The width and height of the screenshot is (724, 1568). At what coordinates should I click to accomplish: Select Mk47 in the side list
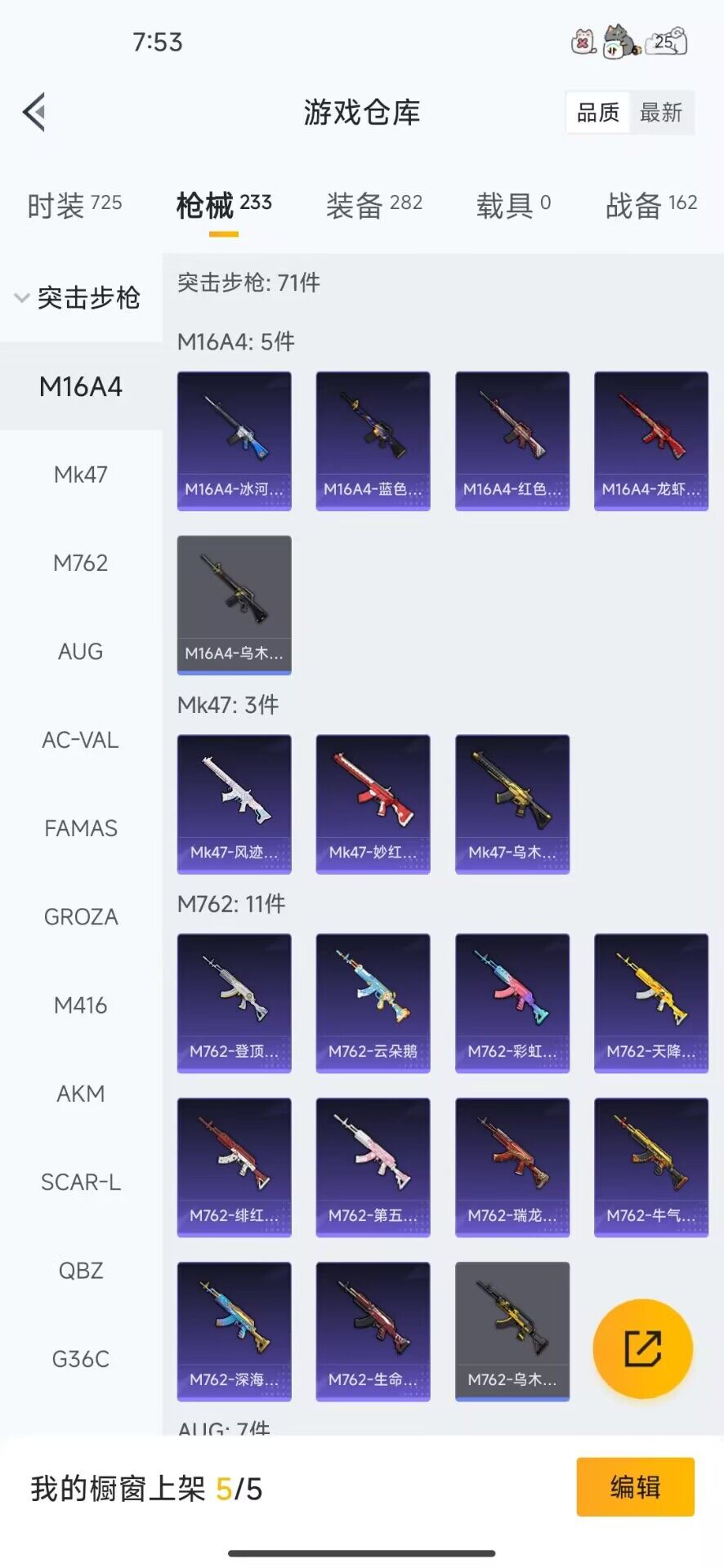click(81, 474)
